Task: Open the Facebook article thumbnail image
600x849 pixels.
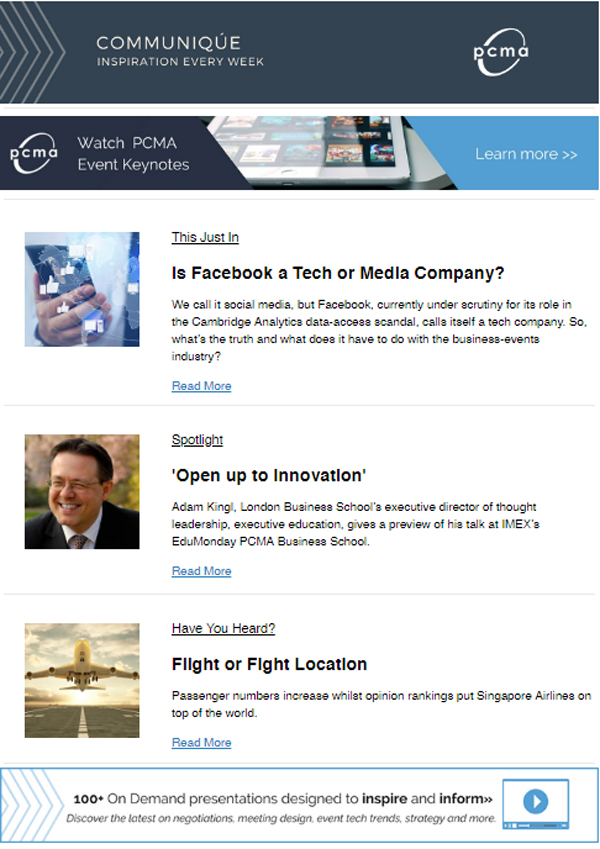Action: click(82, 289)
